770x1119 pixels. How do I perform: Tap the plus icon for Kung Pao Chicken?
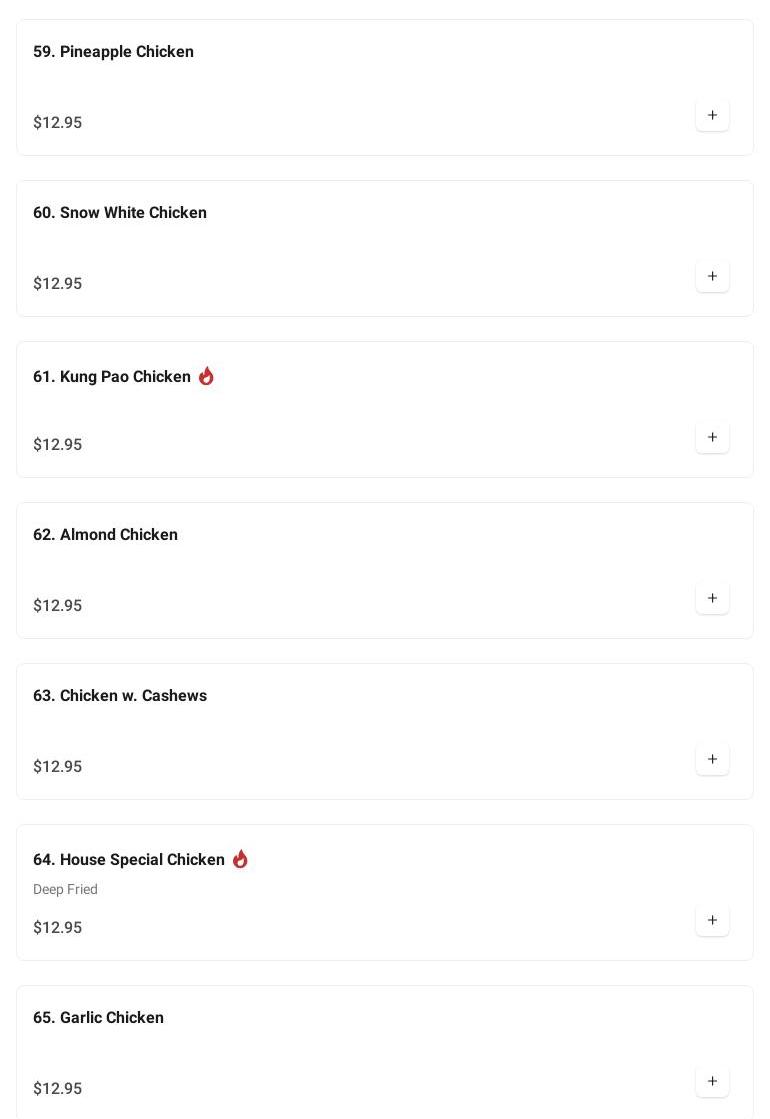click(712, 438)
